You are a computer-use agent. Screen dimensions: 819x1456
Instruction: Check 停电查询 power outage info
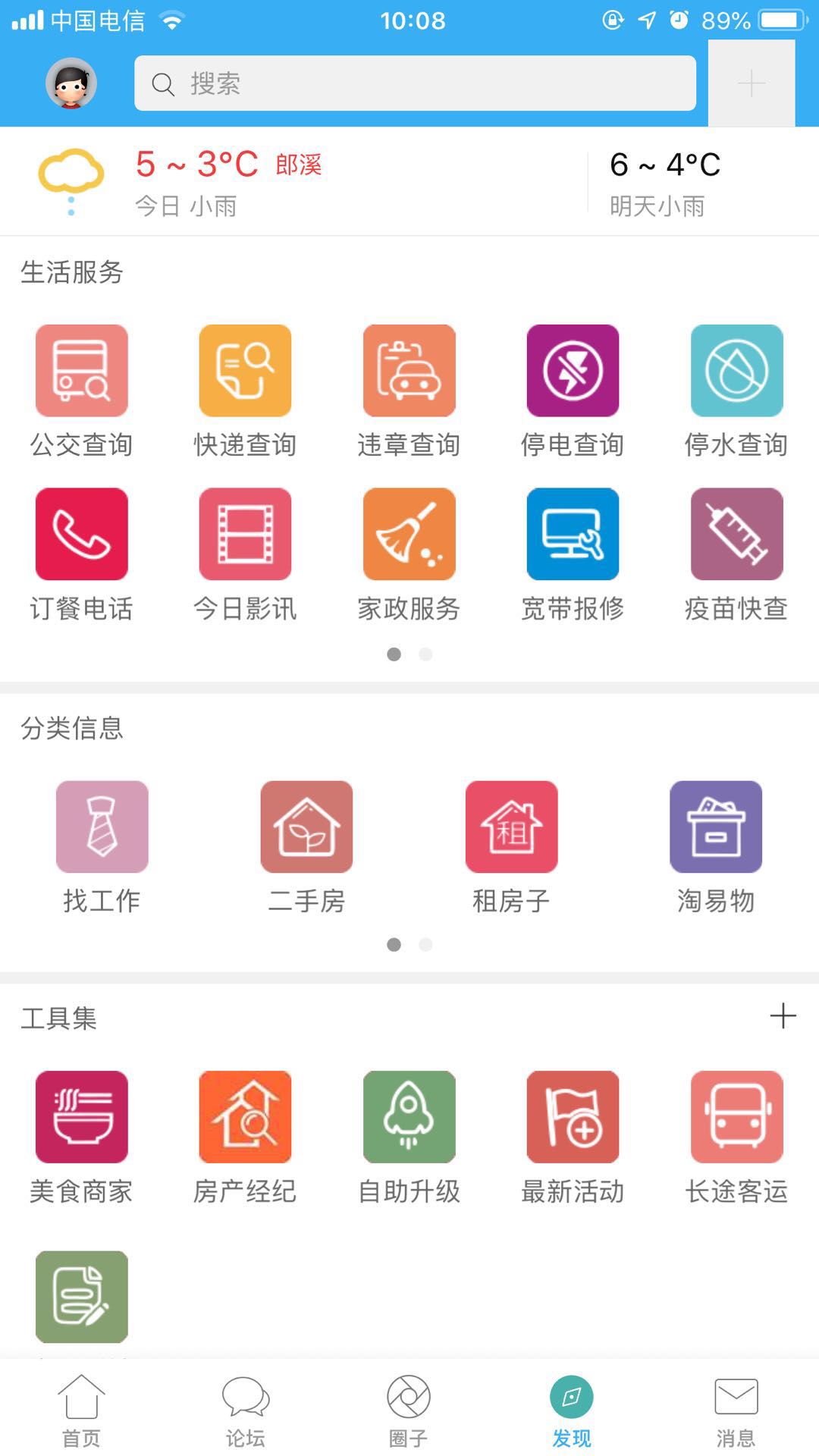[x=573, y=371]
